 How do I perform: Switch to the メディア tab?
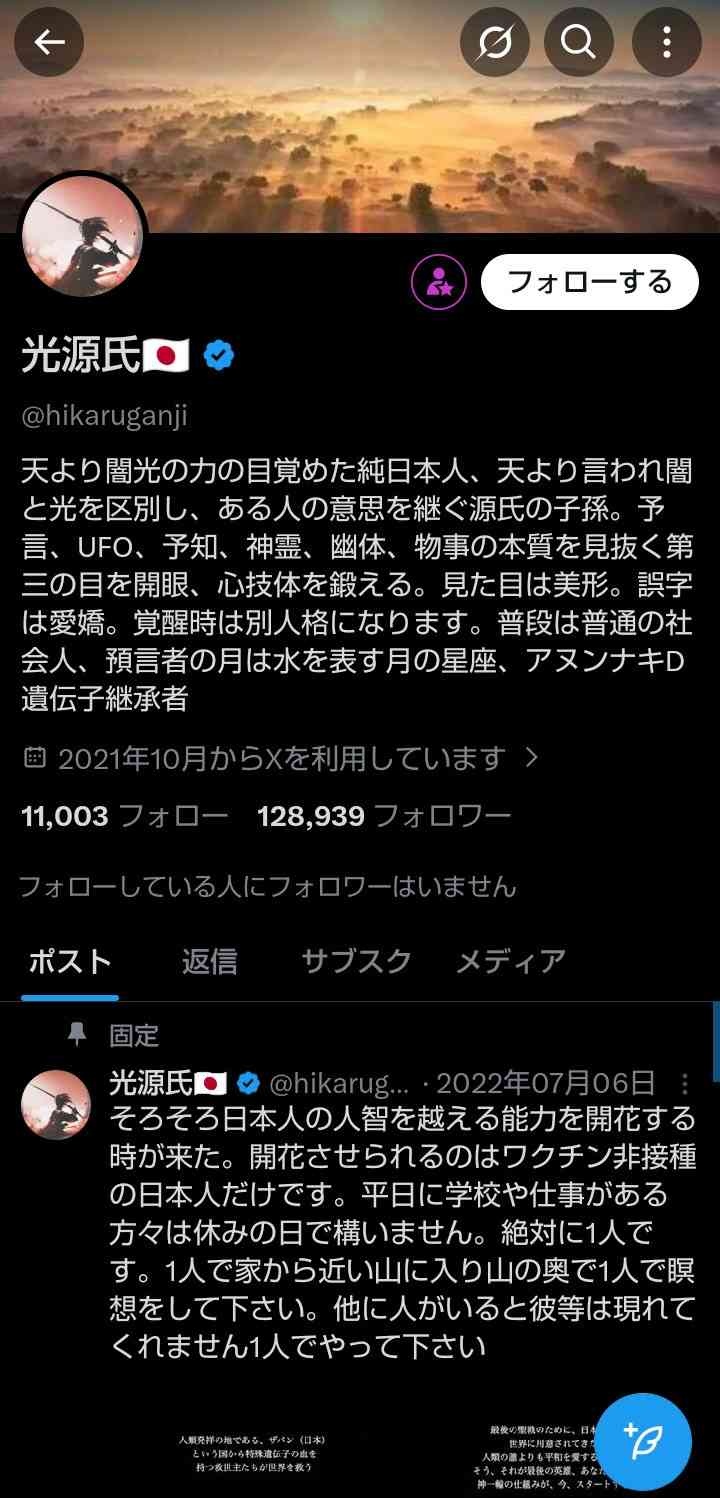coord(510,961)
